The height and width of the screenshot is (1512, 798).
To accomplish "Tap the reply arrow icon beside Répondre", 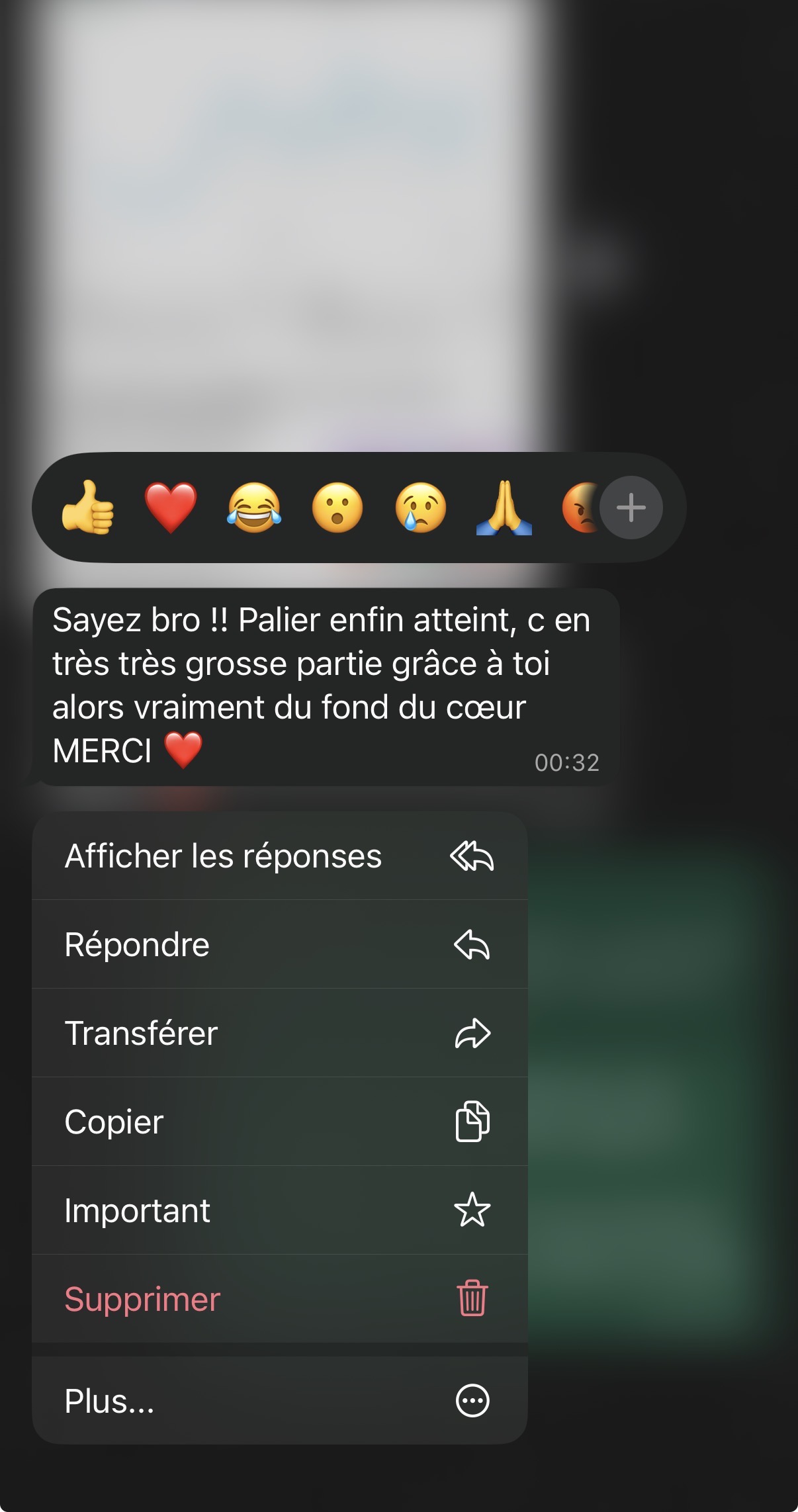I will (472, 945).
